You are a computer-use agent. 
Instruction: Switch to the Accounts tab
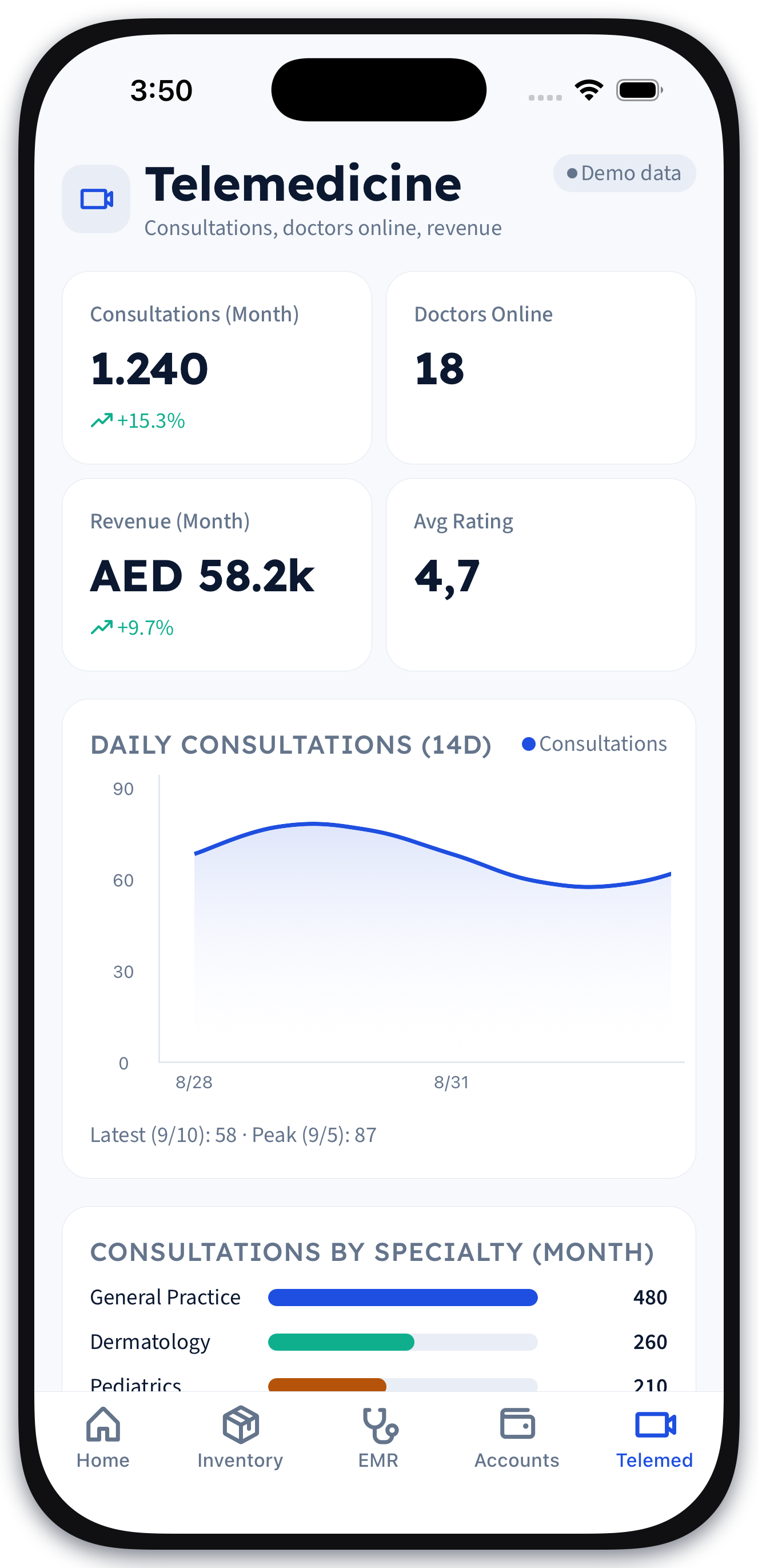(x=517, y=1438)
